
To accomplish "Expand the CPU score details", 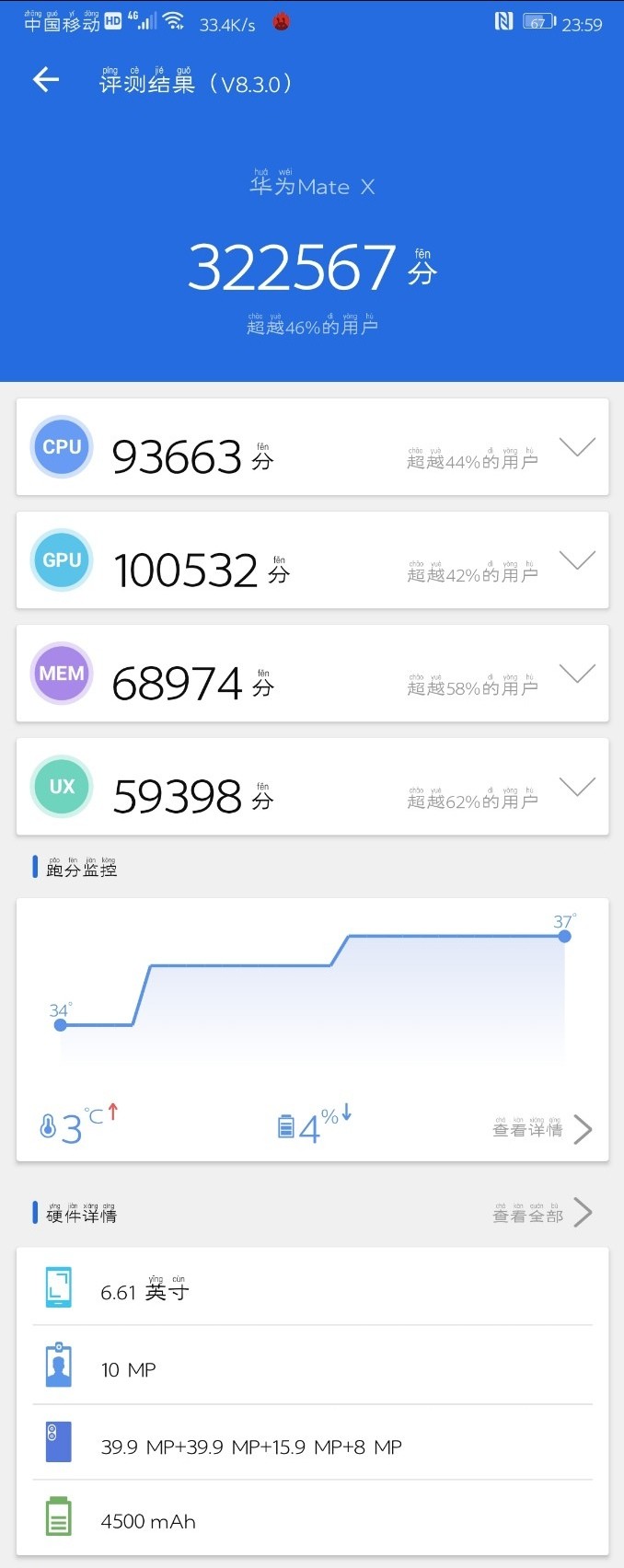I will pyautogui.click(x=577, y=447).
